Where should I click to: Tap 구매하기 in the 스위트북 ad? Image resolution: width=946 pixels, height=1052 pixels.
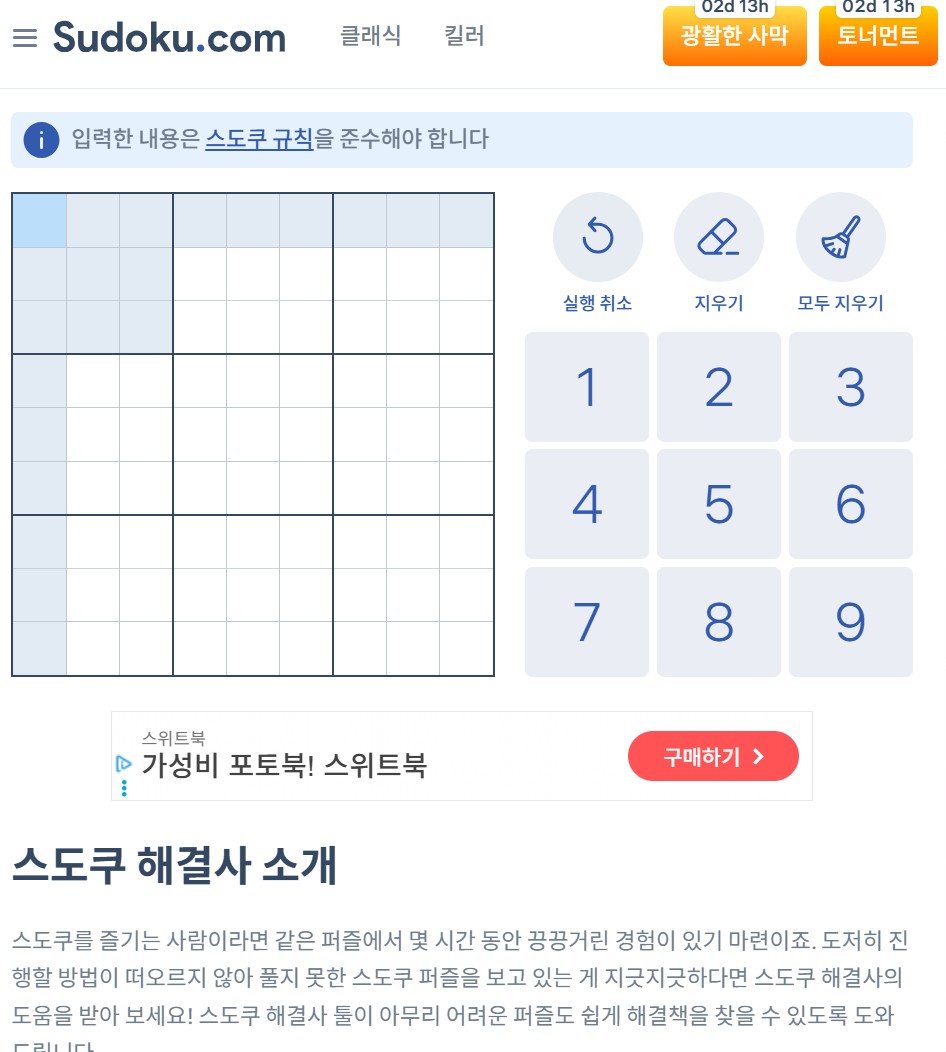pyautogui.click(x=713, y=756)
